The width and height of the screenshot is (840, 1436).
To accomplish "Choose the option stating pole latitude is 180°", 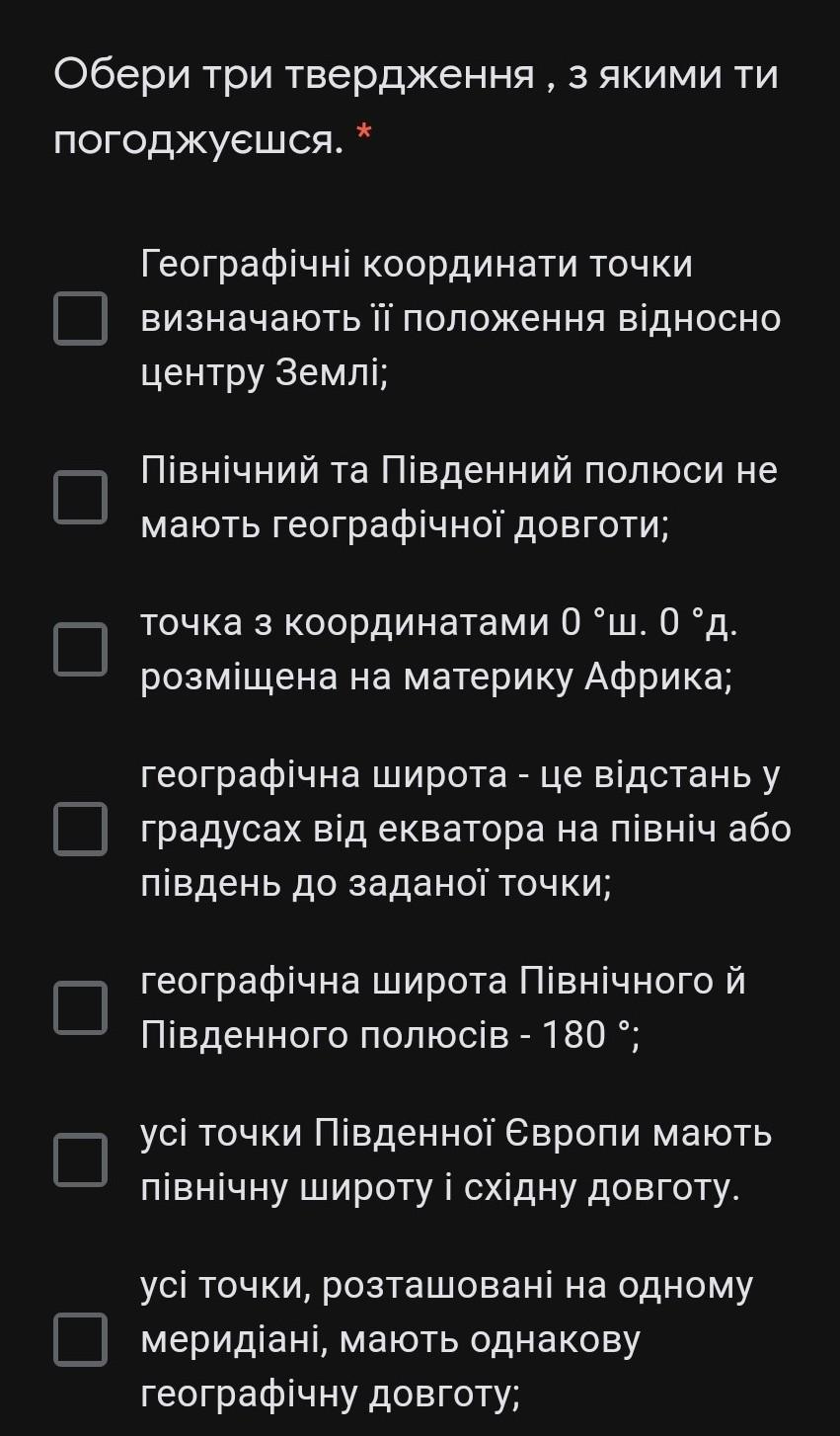I will point(80,1007).
